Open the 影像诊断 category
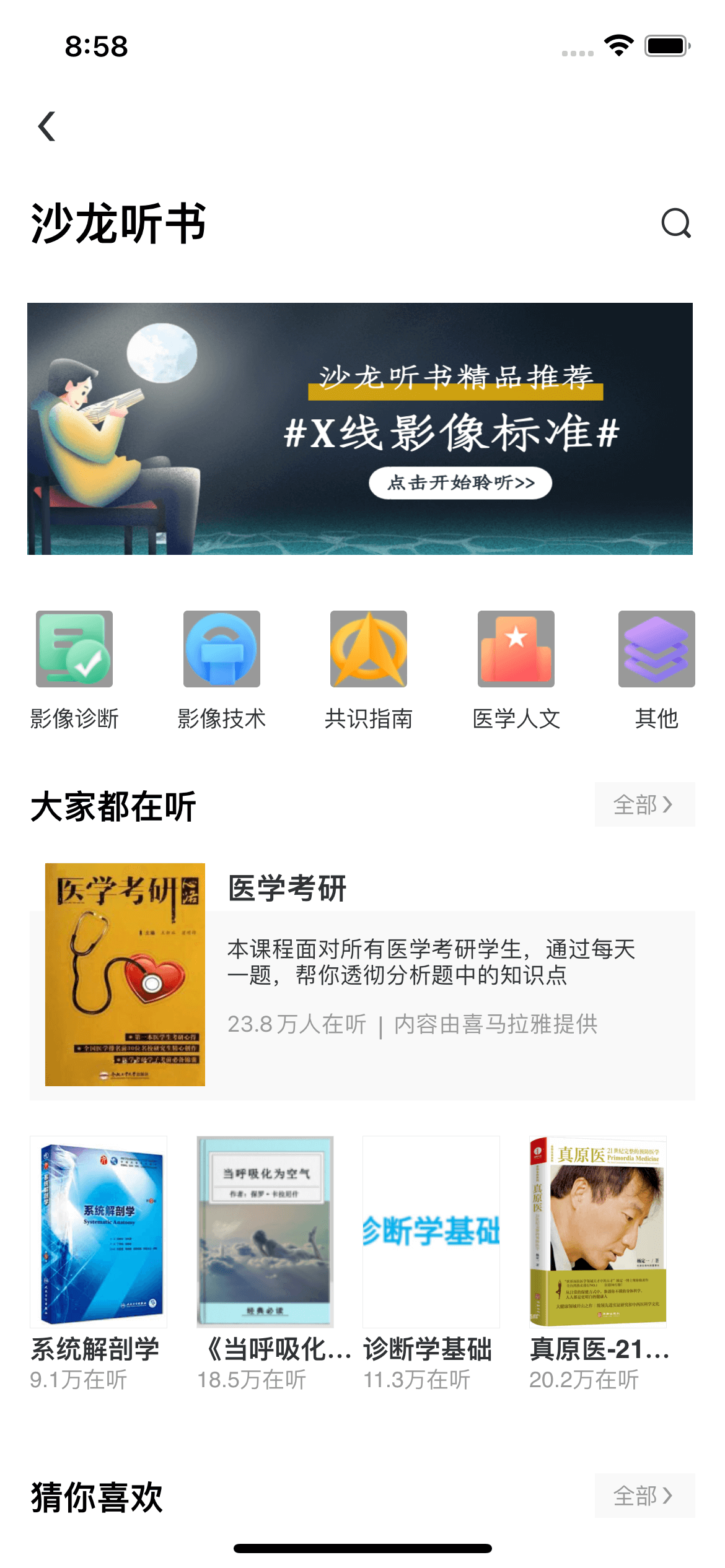 (x=74, y=650)
